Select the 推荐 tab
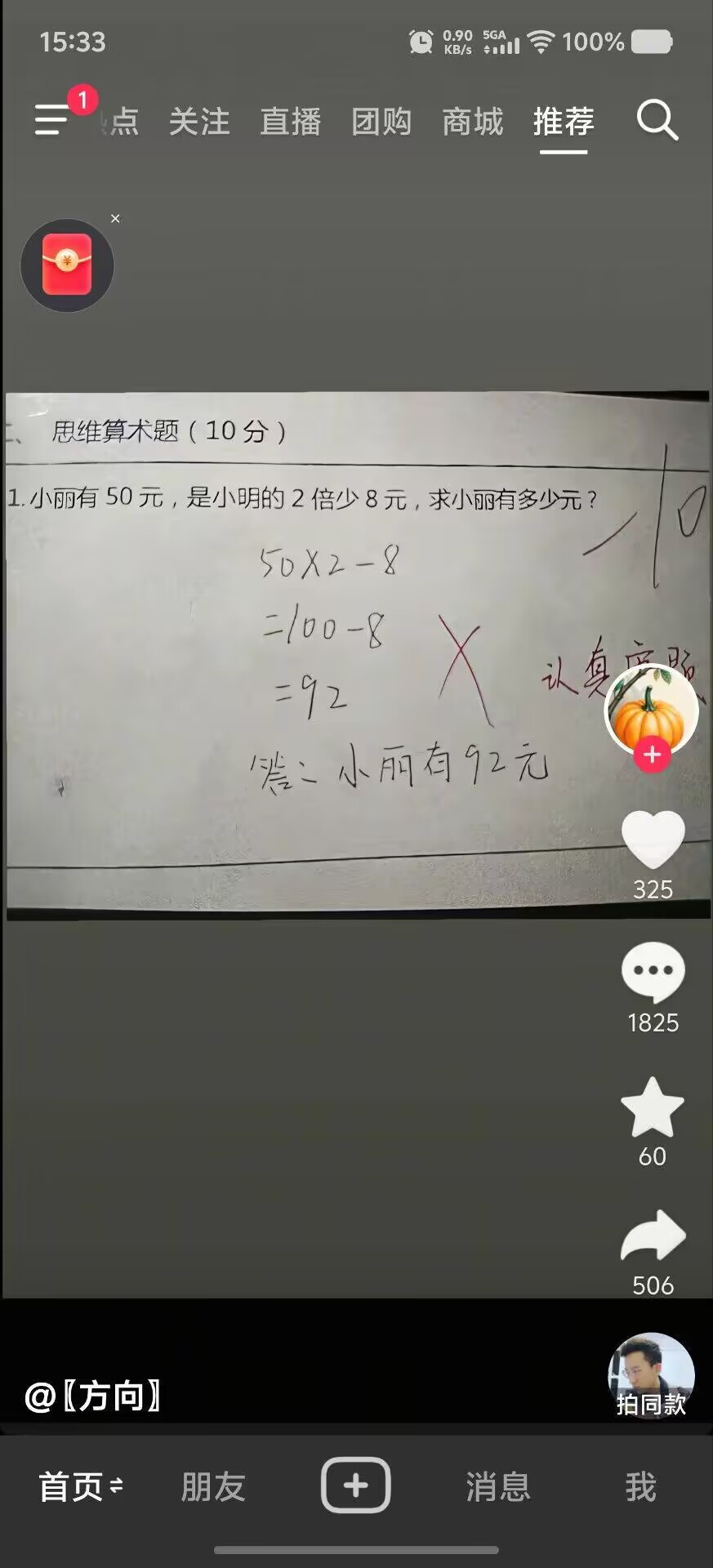Screen dimensions: 713x1568 coord(564,122)
